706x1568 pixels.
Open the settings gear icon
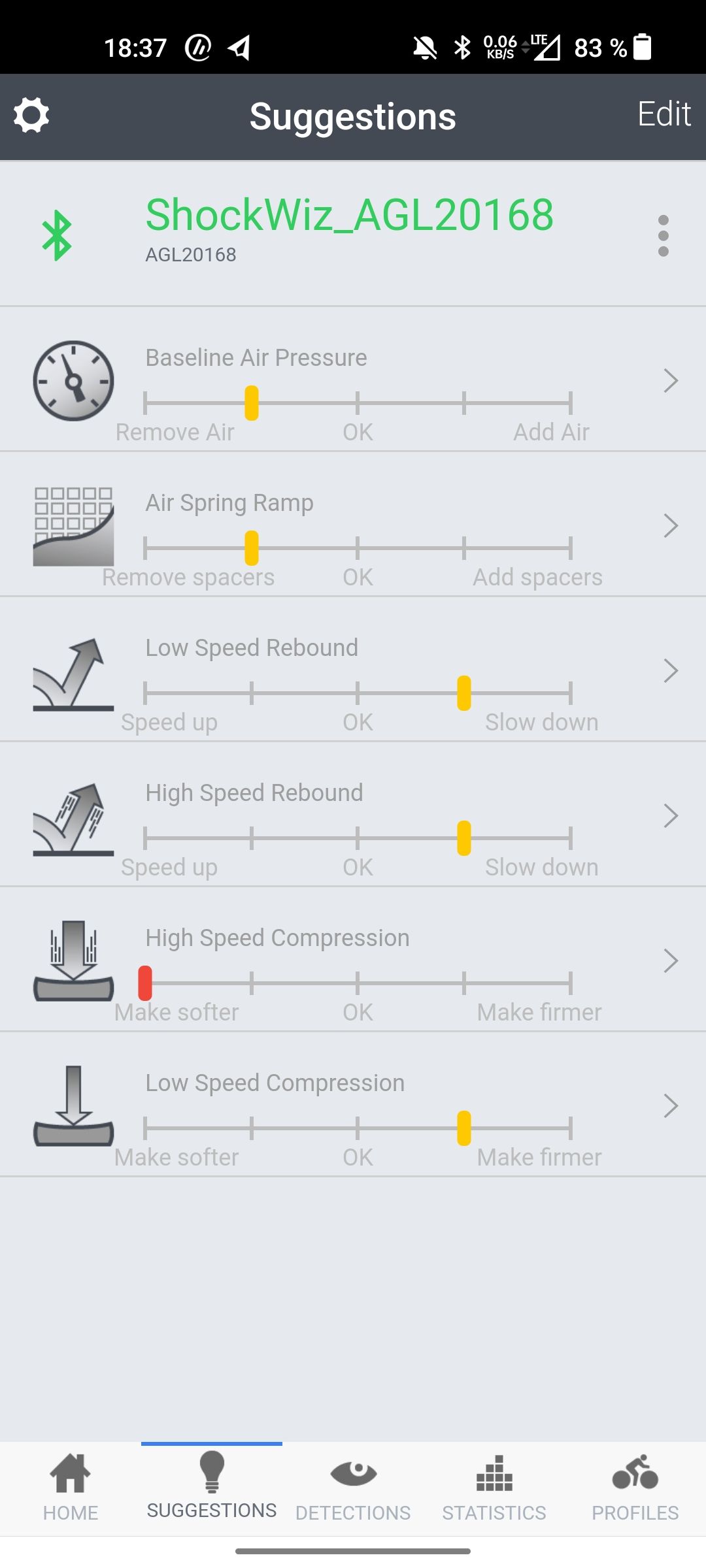(x=31, y=116)
